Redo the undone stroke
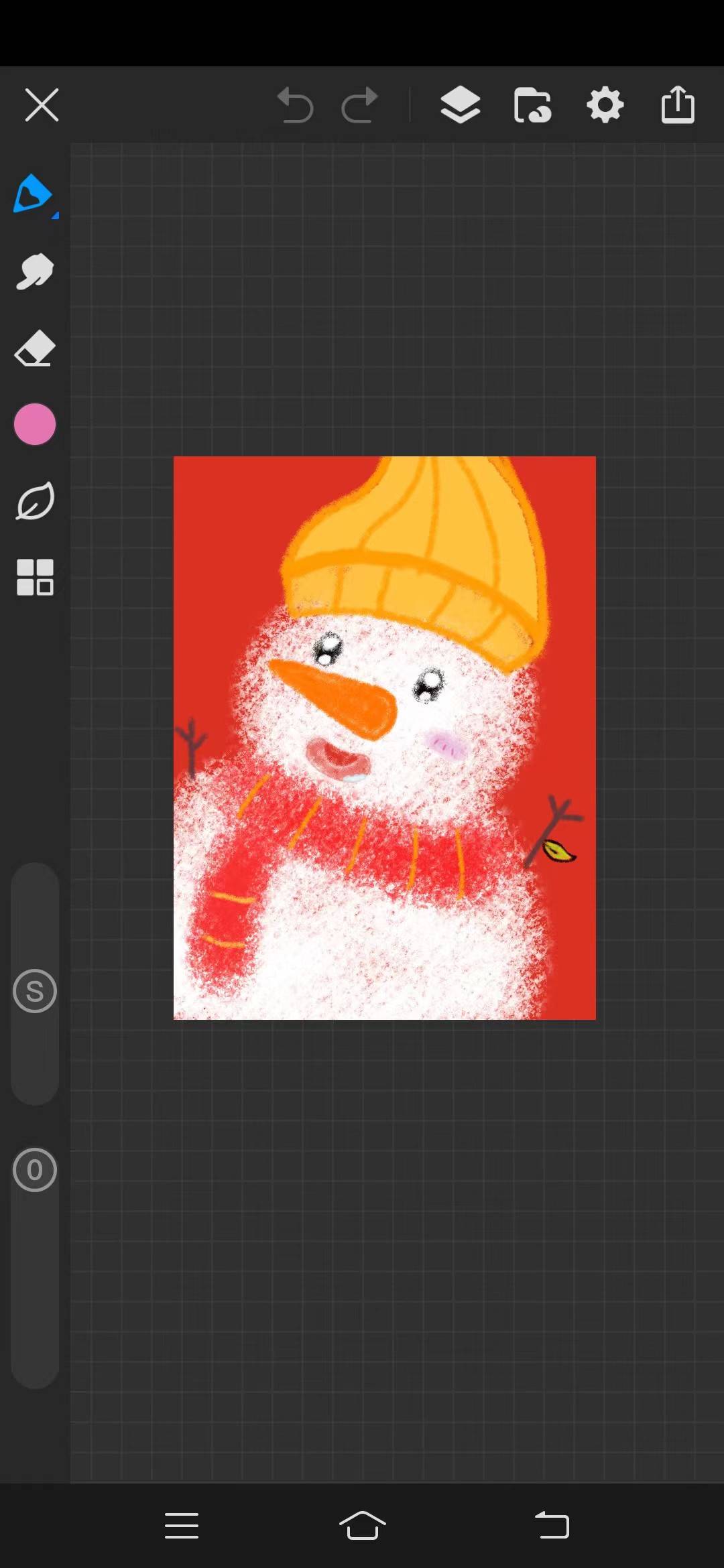 coord(359,105)
